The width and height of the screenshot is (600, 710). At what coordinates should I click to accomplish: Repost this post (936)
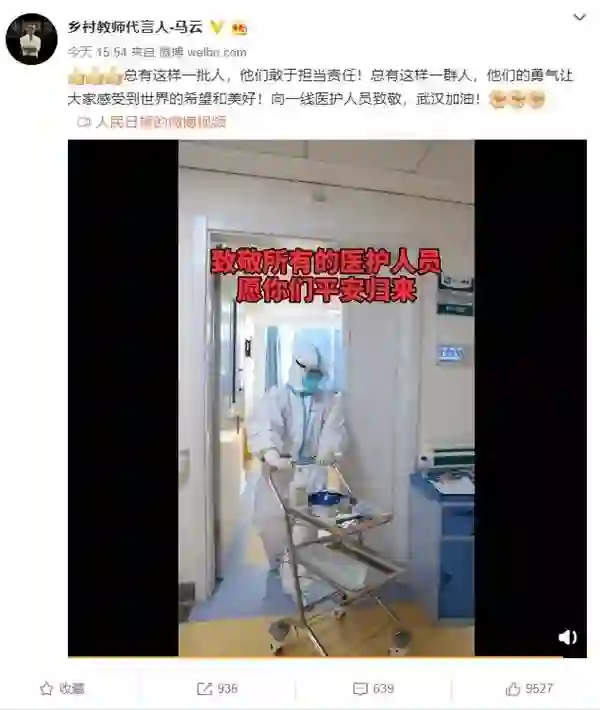(217, 689)
